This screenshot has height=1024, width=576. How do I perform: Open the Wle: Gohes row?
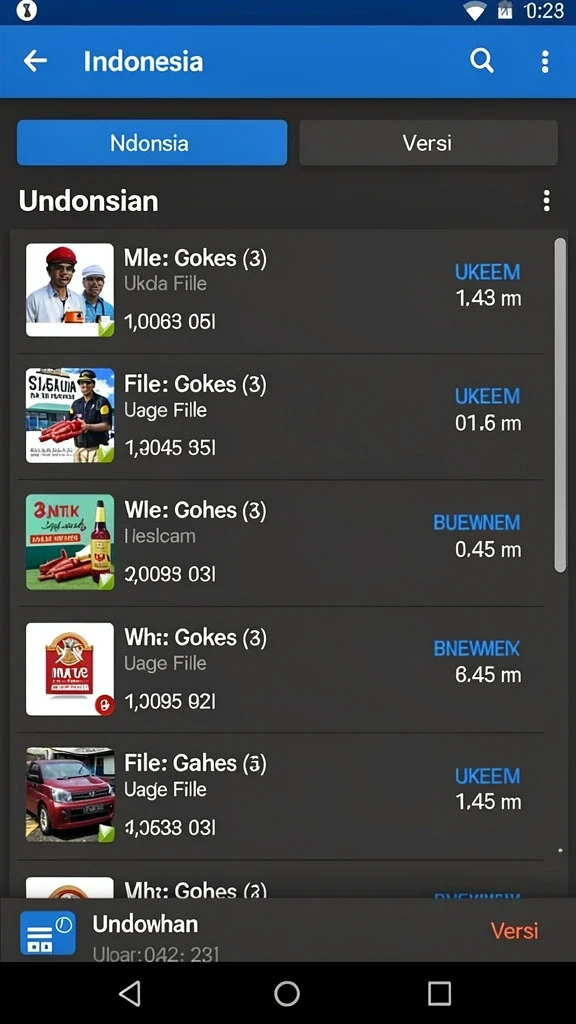click(281, 542)
